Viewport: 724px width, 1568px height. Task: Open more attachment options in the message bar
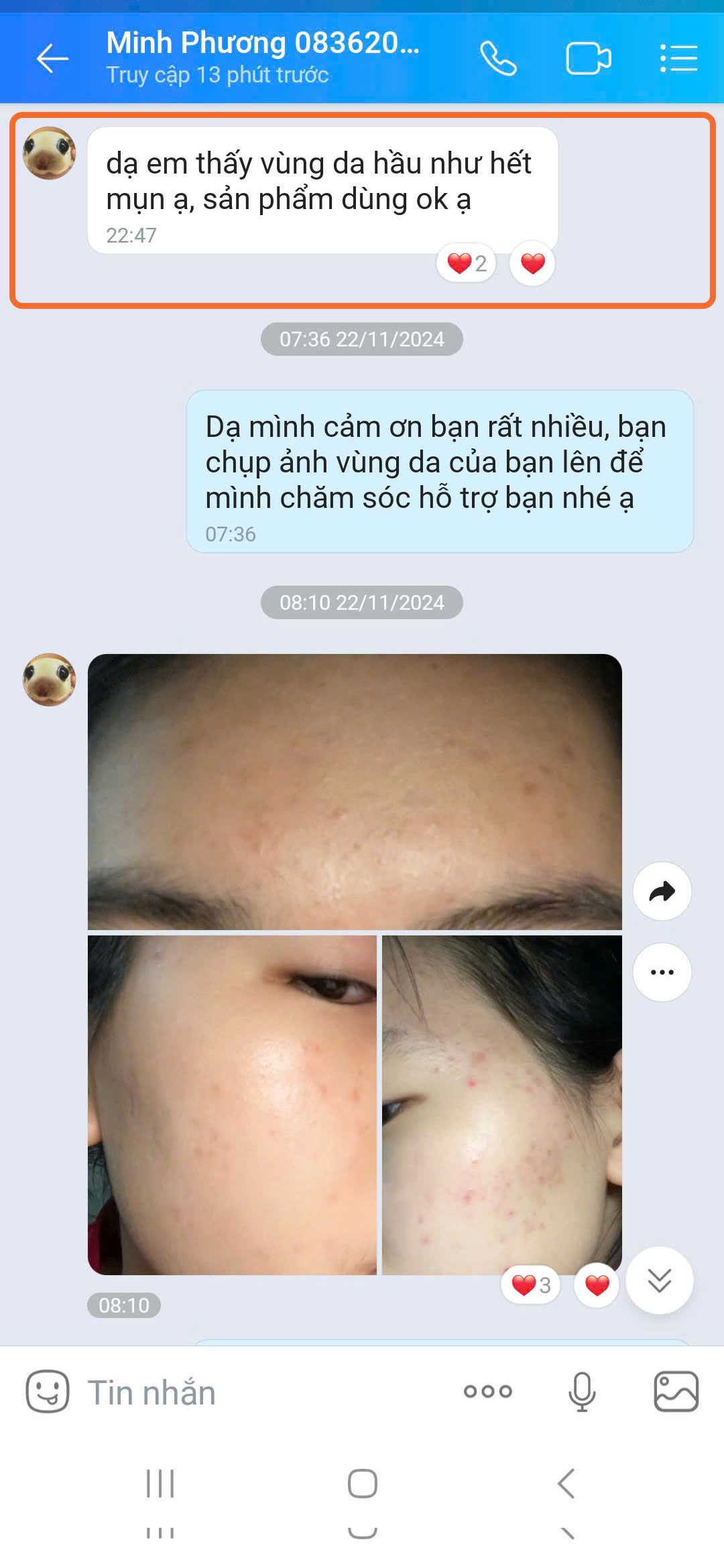pos(488,1392)
